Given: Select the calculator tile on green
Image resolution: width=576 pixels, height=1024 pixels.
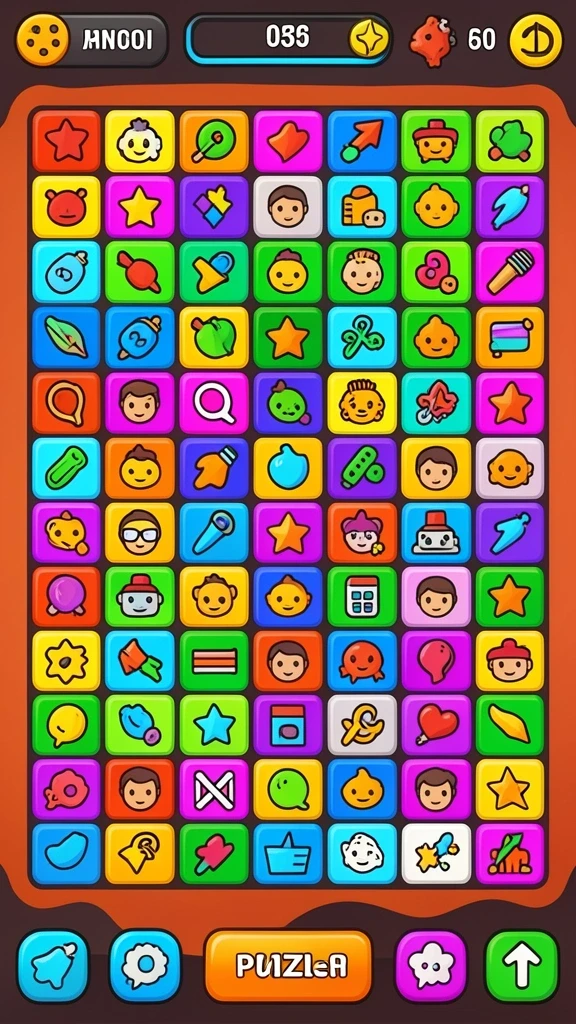Looking at the screenshot, I should coord(362,597).
